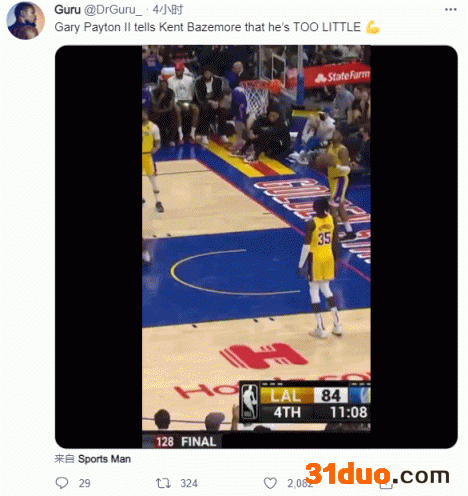Open Guru's profile picture
468x496 pixels.
tap(26, 21)
